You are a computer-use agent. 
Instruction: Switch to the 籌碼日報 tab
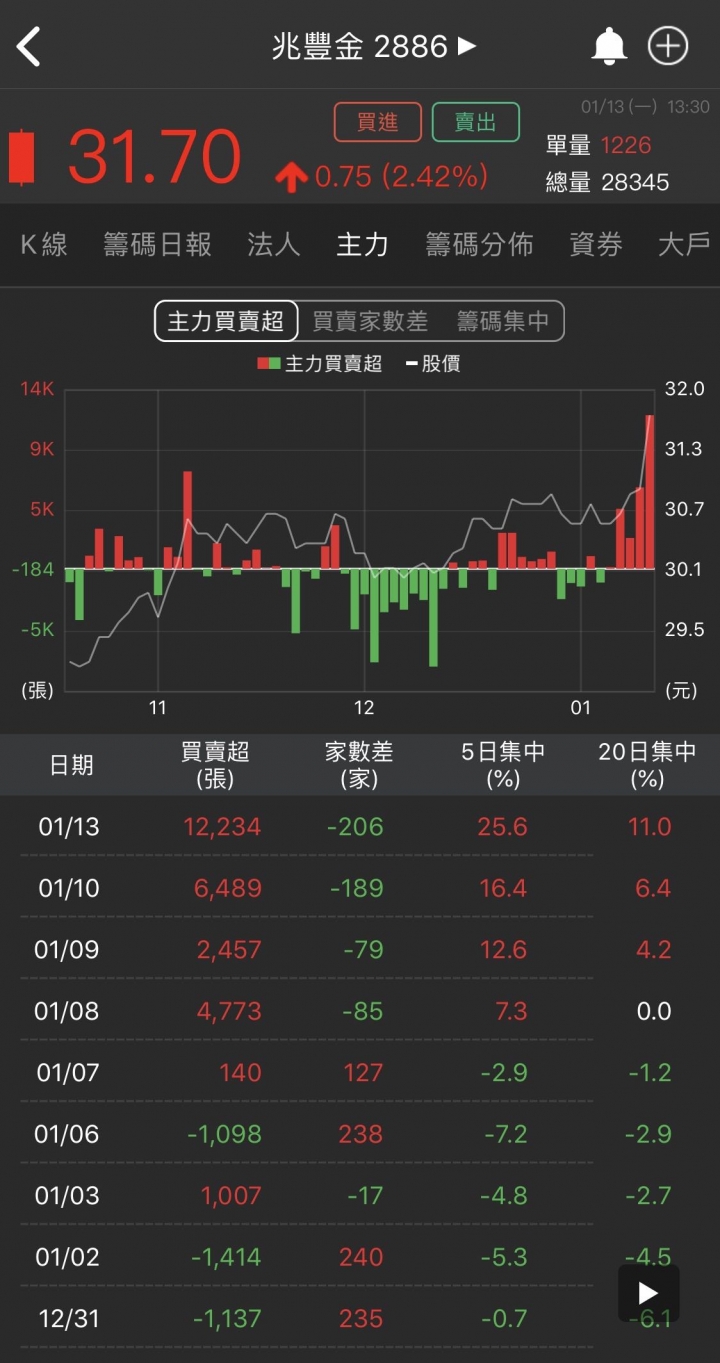(x=157, y=244)
